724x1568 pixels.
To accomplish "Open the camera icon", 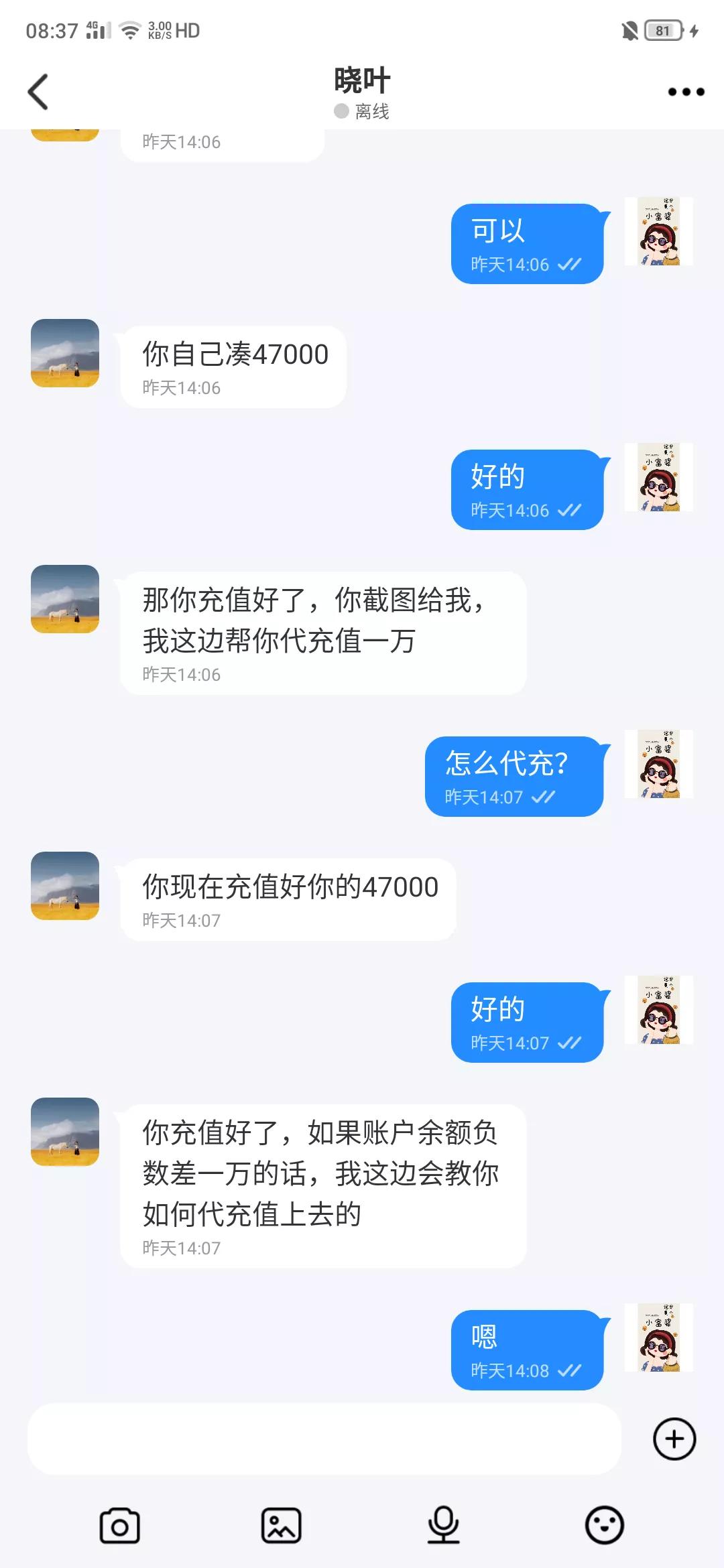I will (x=119, y=1524).
